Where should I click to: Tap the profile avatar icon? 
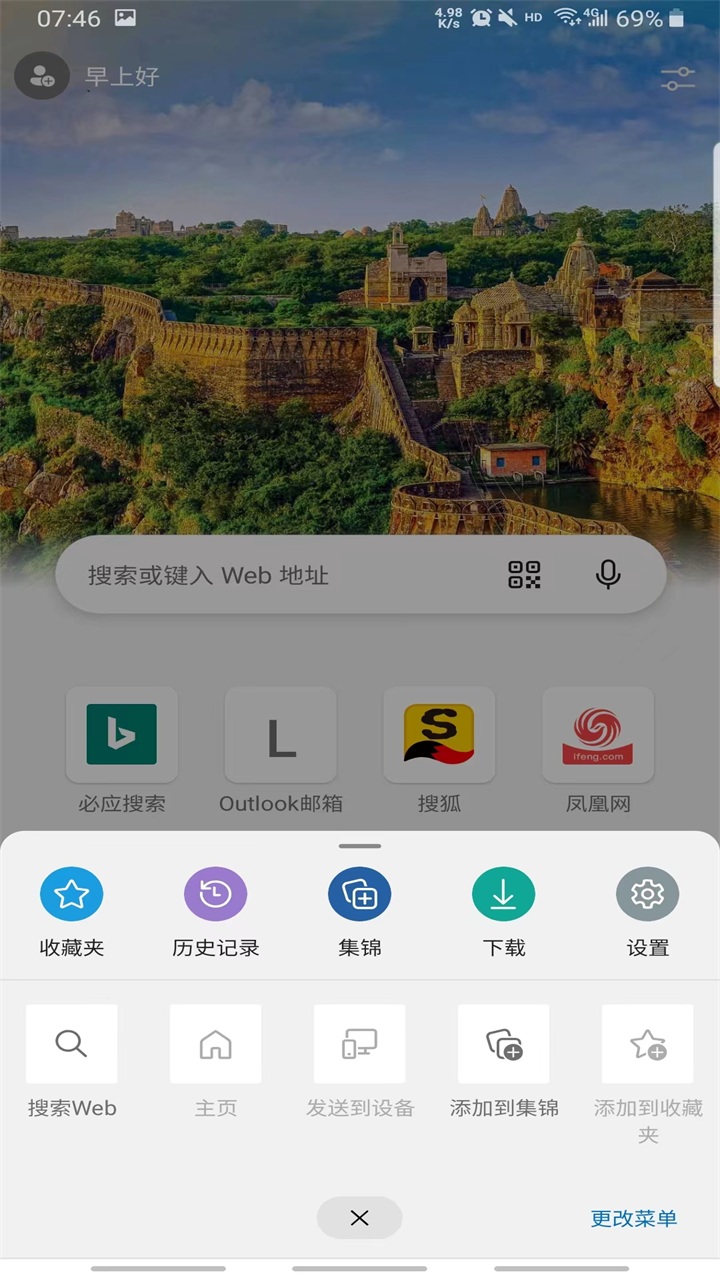tap(41, 76)
